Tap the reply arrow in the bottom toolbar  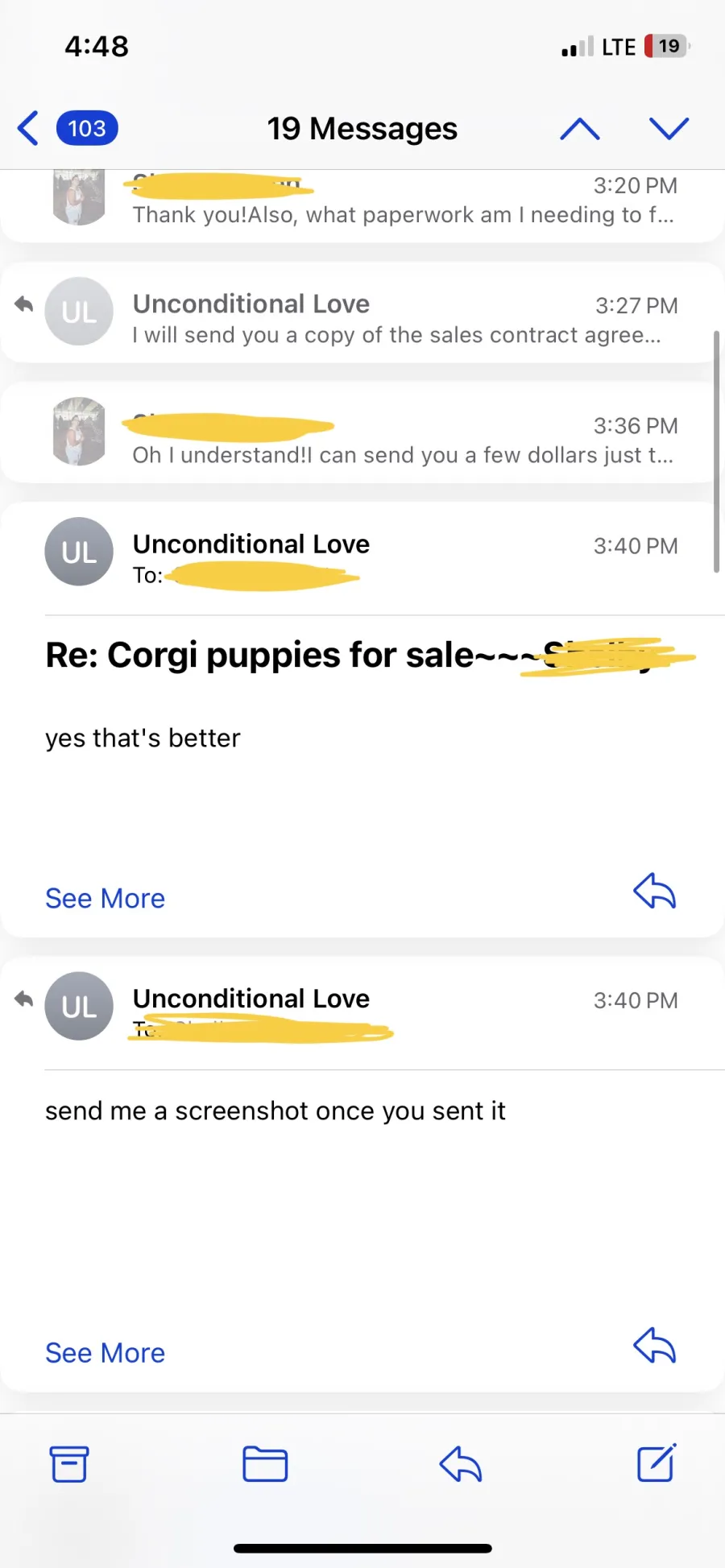pos(461,1464)
